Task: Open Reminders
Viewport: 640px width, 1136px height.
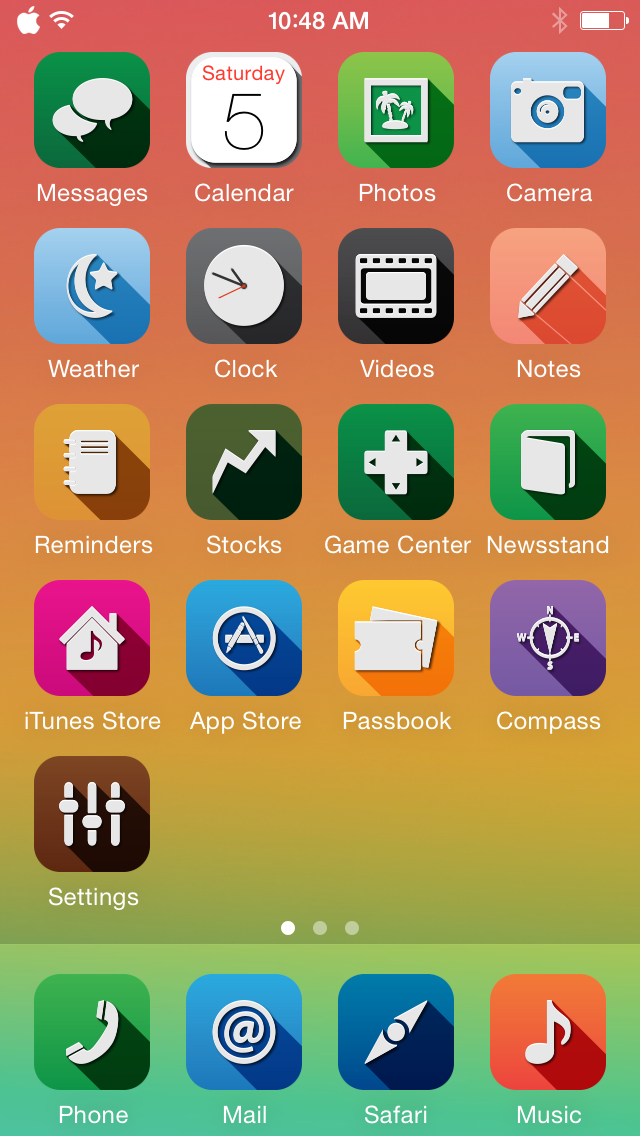Action: coord(92,462)
